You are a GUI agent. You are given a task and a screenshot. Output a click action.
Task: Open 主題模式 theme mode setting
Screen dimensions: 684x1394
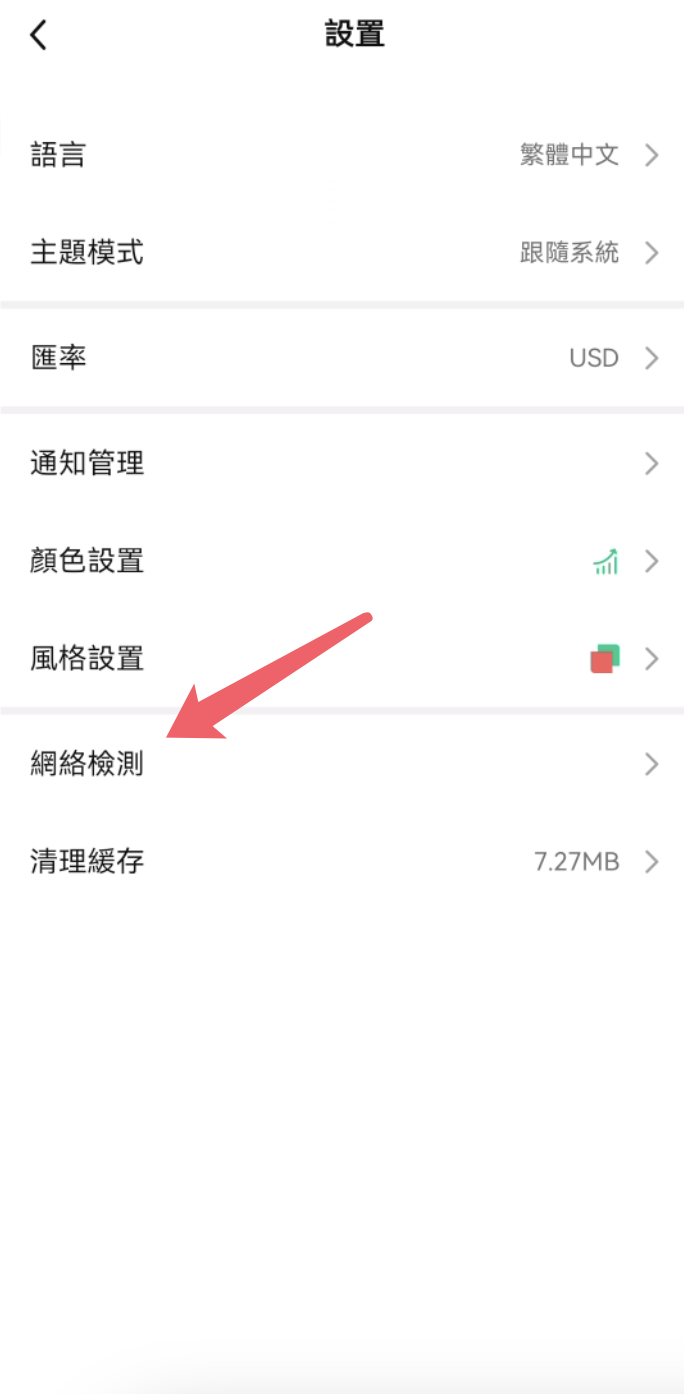click(x=342, y=252)
